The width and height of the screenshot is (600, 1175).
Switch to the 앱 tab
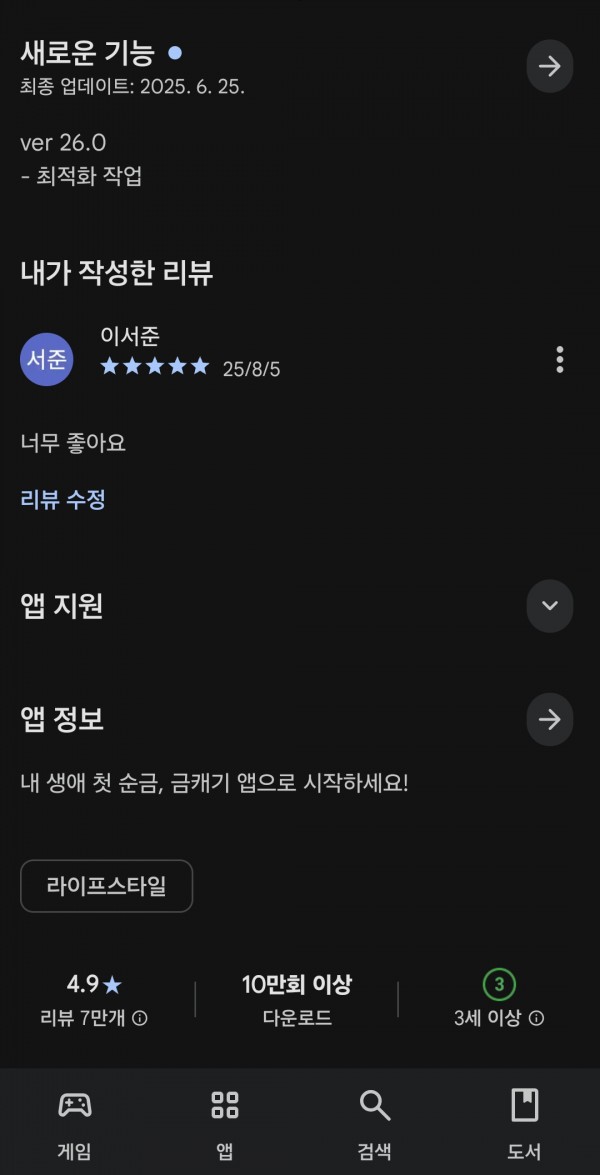(x=225, y=1124)
